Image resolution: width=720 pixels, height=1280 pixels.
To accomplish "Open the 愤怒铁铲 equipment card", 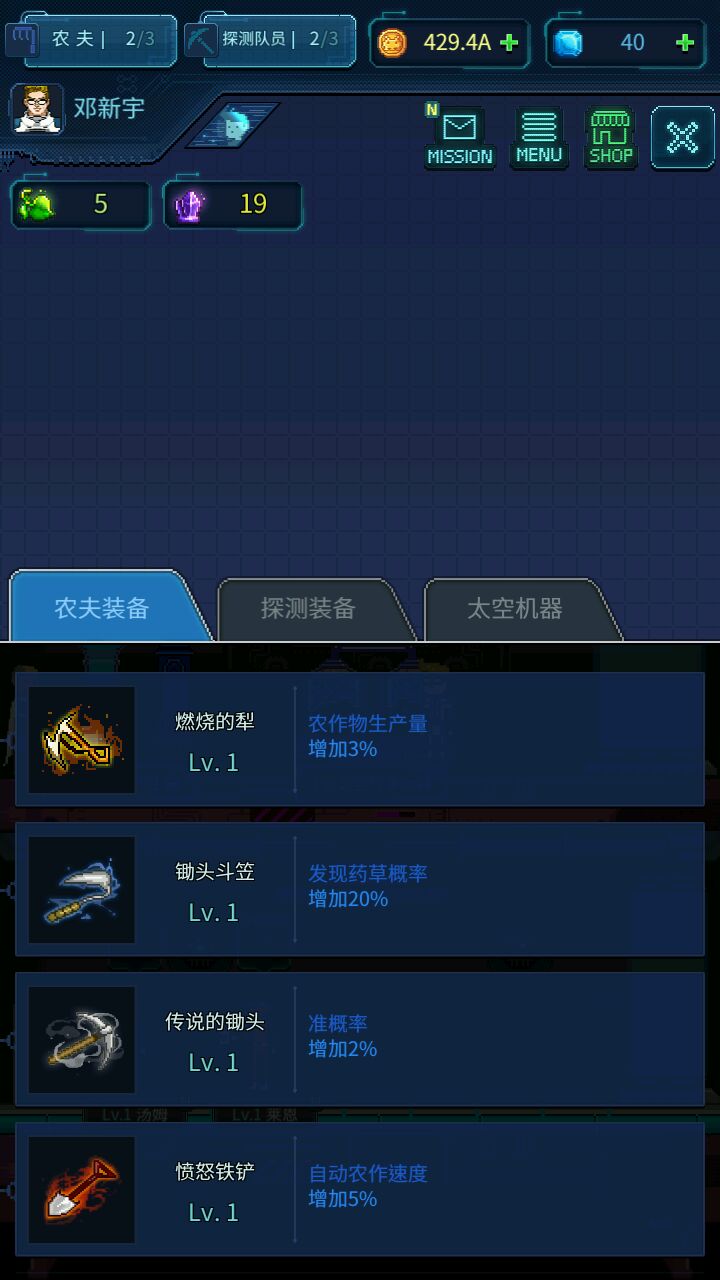I will point(360,1189).
